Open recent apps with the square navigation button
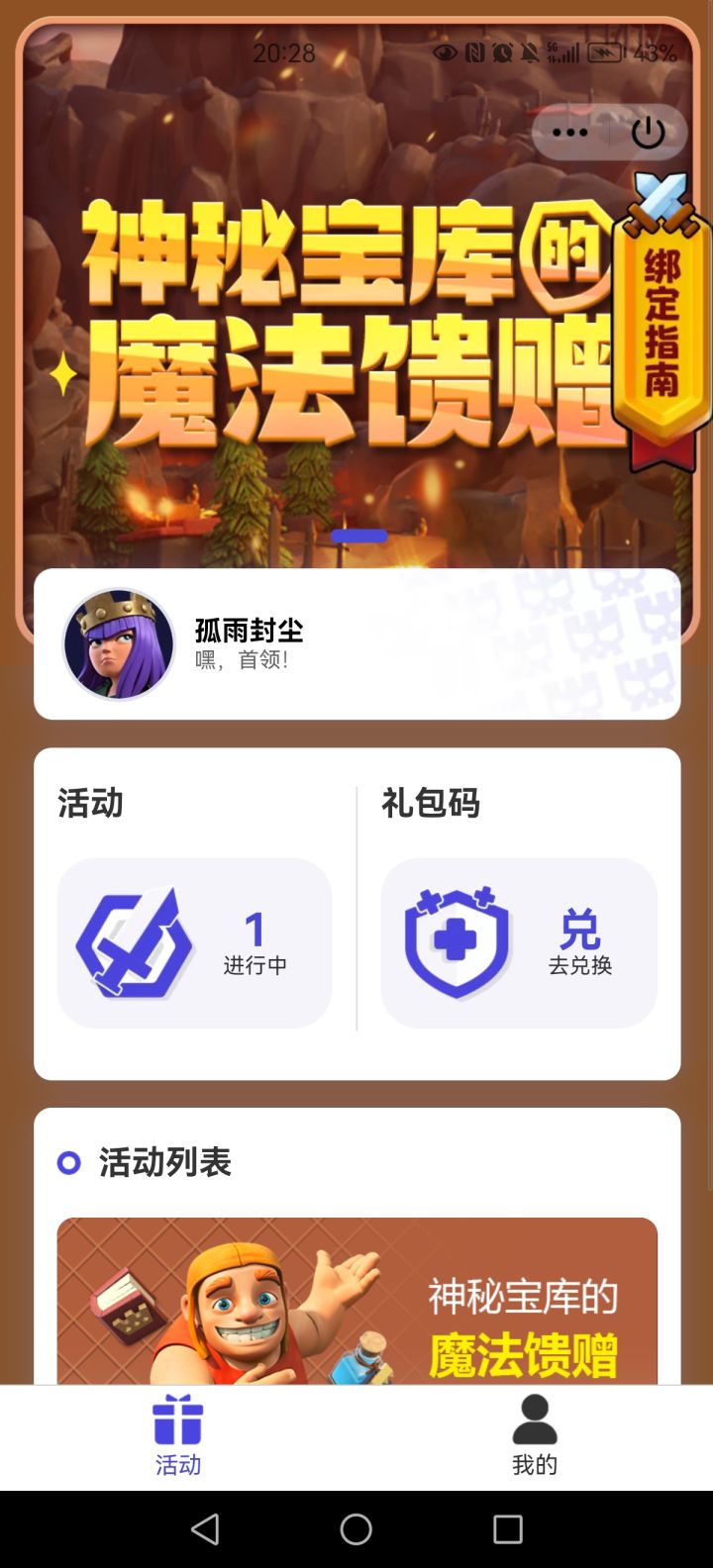 pyautogui.click(x=507, y=1529)
